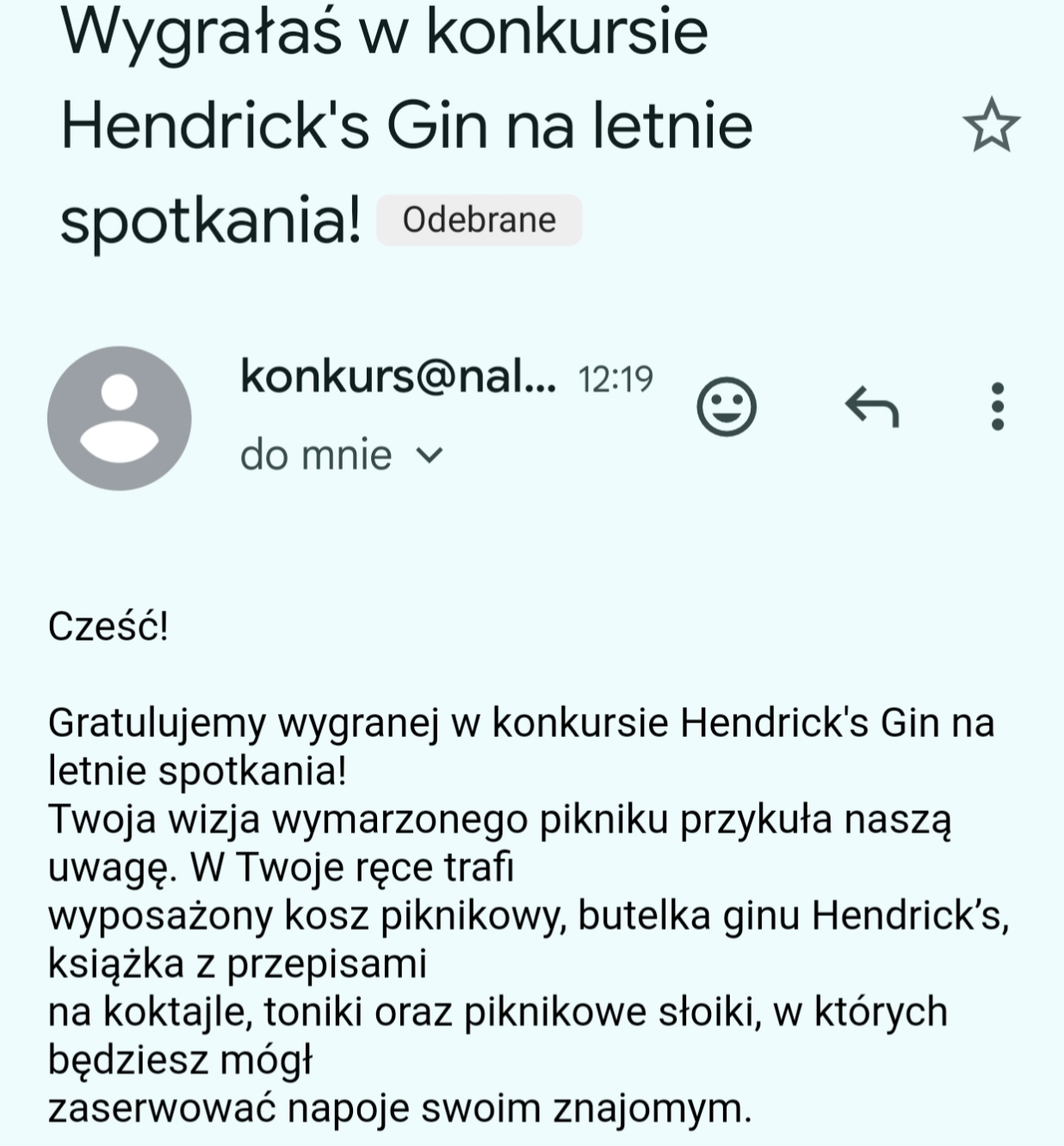Star this Hendrick's Gin email
The width and height of the screenshot is (1064, 1146).
[991, 126]
